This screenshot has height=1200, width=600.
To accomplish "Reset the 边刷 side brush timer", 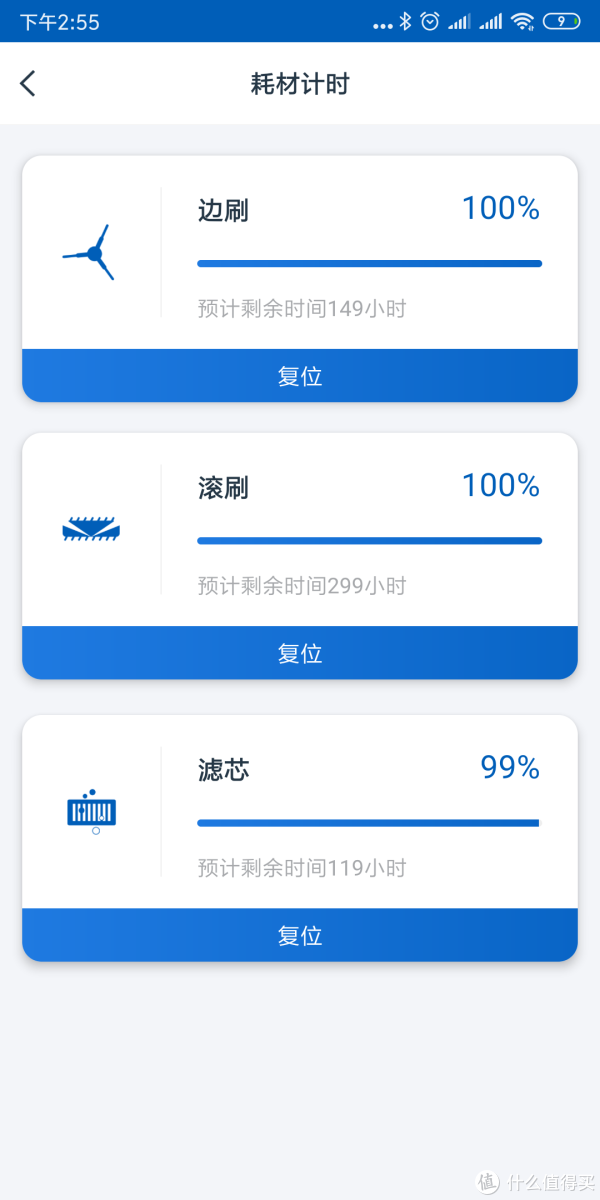I will tap(300, 376).
